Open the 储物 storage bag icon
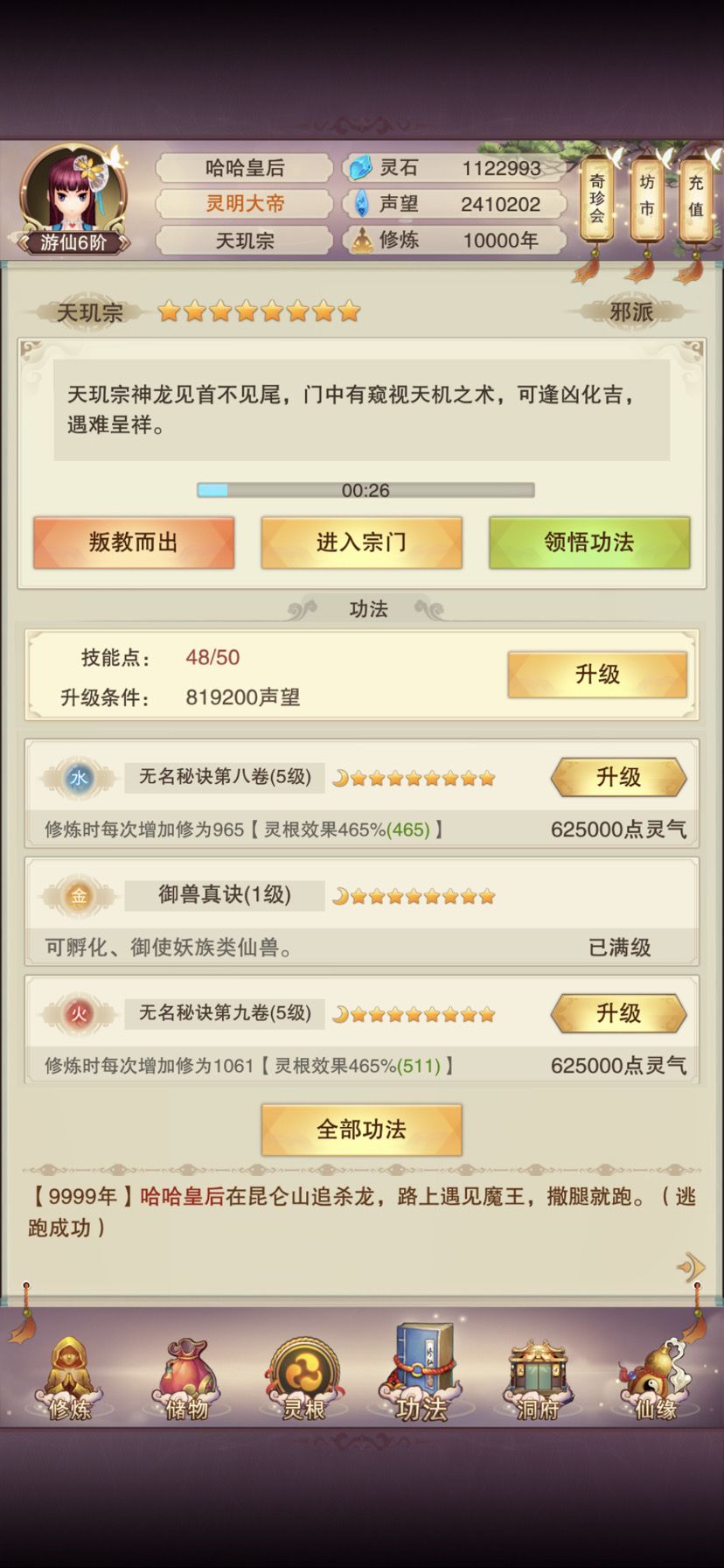This screenshot has width=724, height=1568. (x=187, y=1382)
